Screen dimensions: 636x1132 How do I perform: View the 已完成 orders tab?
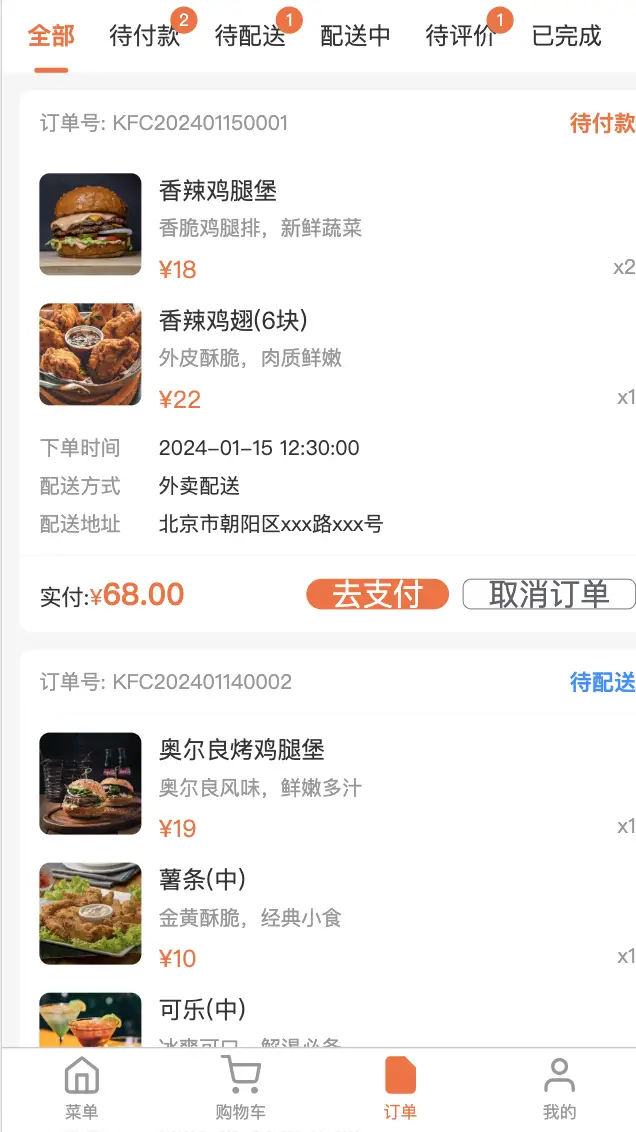point(566,36)
